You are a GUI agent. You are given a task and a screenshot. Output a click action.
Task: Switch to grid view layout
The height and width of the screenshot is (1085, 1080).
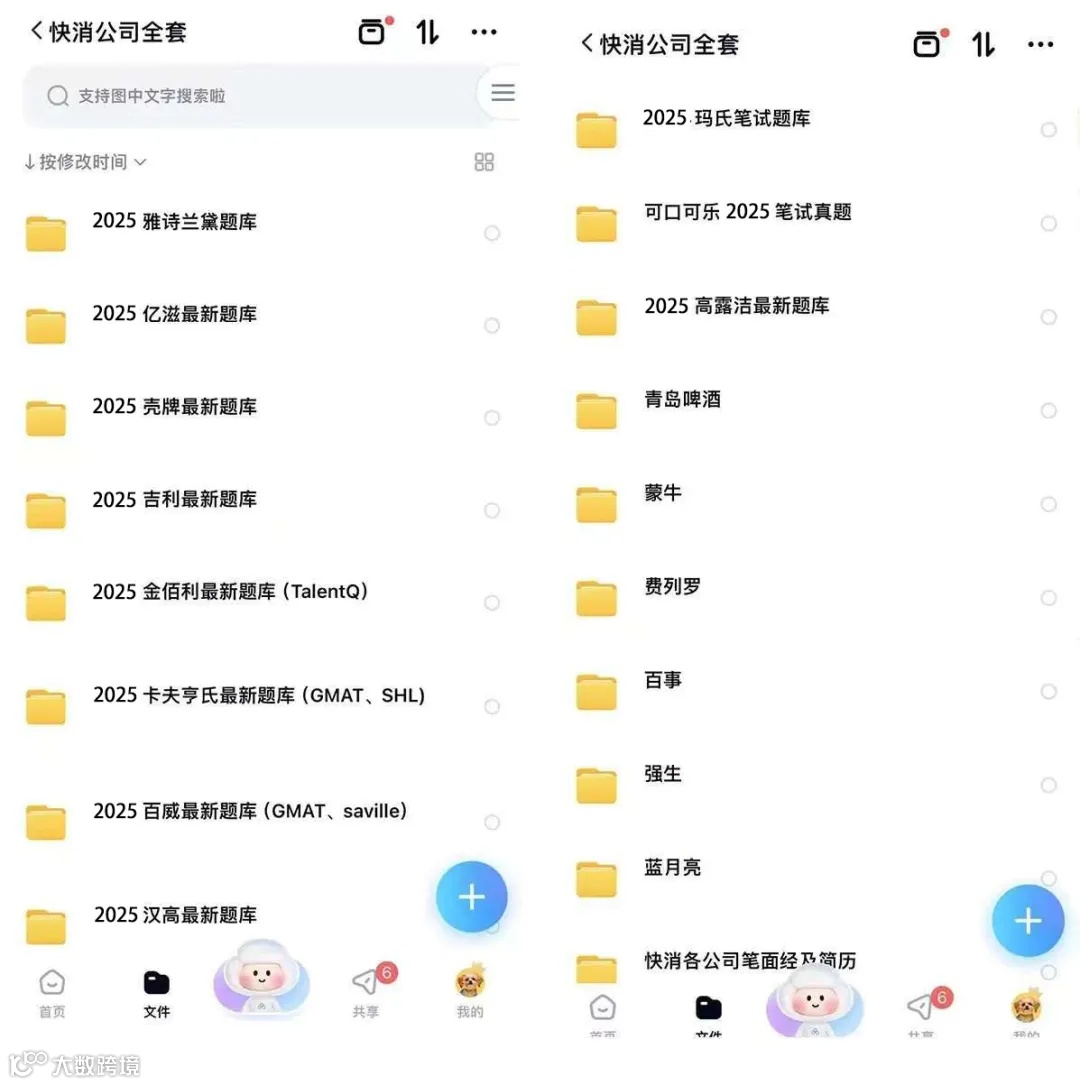pos(484,162)
